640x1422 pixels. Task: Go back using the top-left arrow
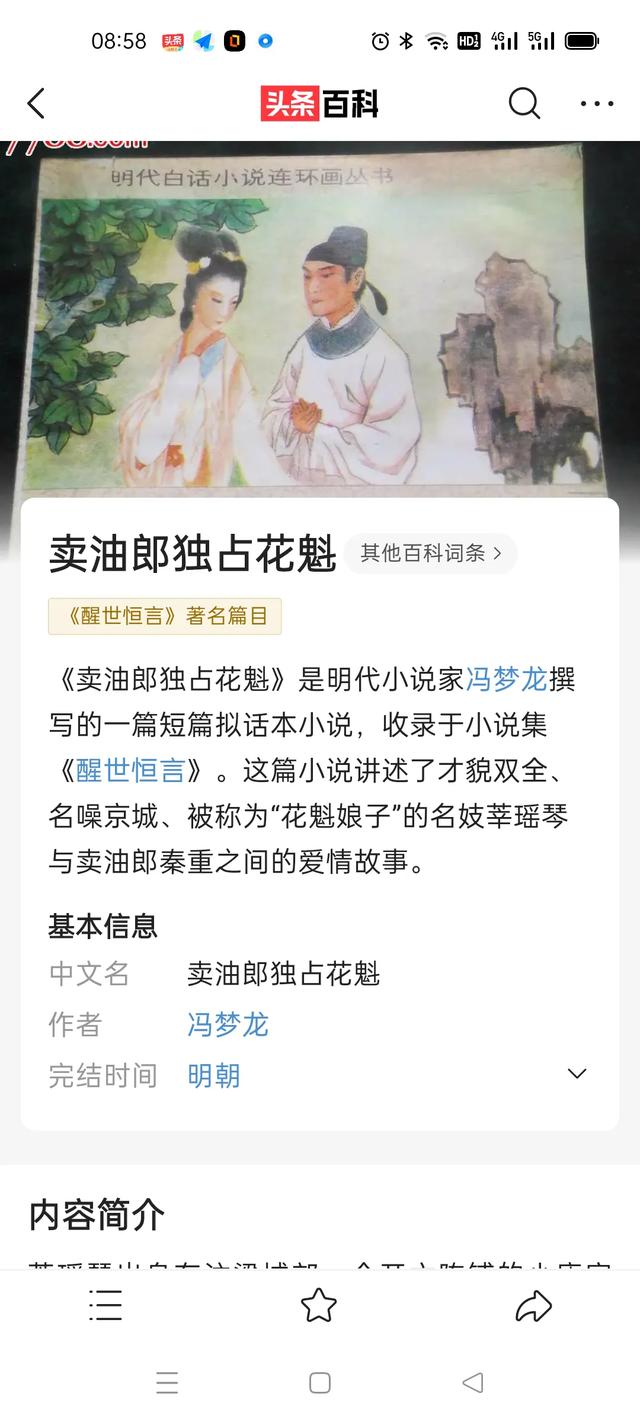pyautogui.click(x=36, y=104)
